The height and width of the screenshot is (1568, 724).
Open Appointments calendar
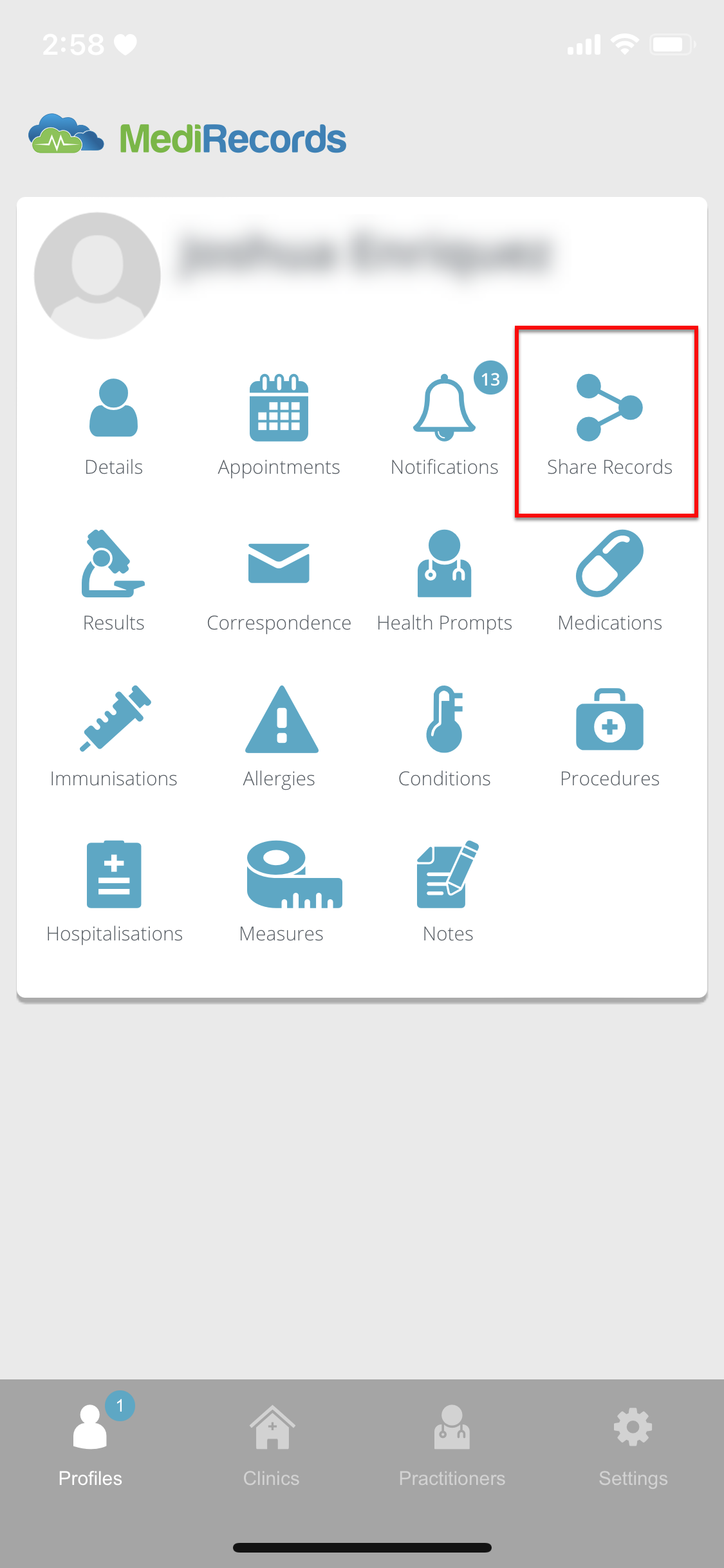pyautogui.click(x=279, y=426)
